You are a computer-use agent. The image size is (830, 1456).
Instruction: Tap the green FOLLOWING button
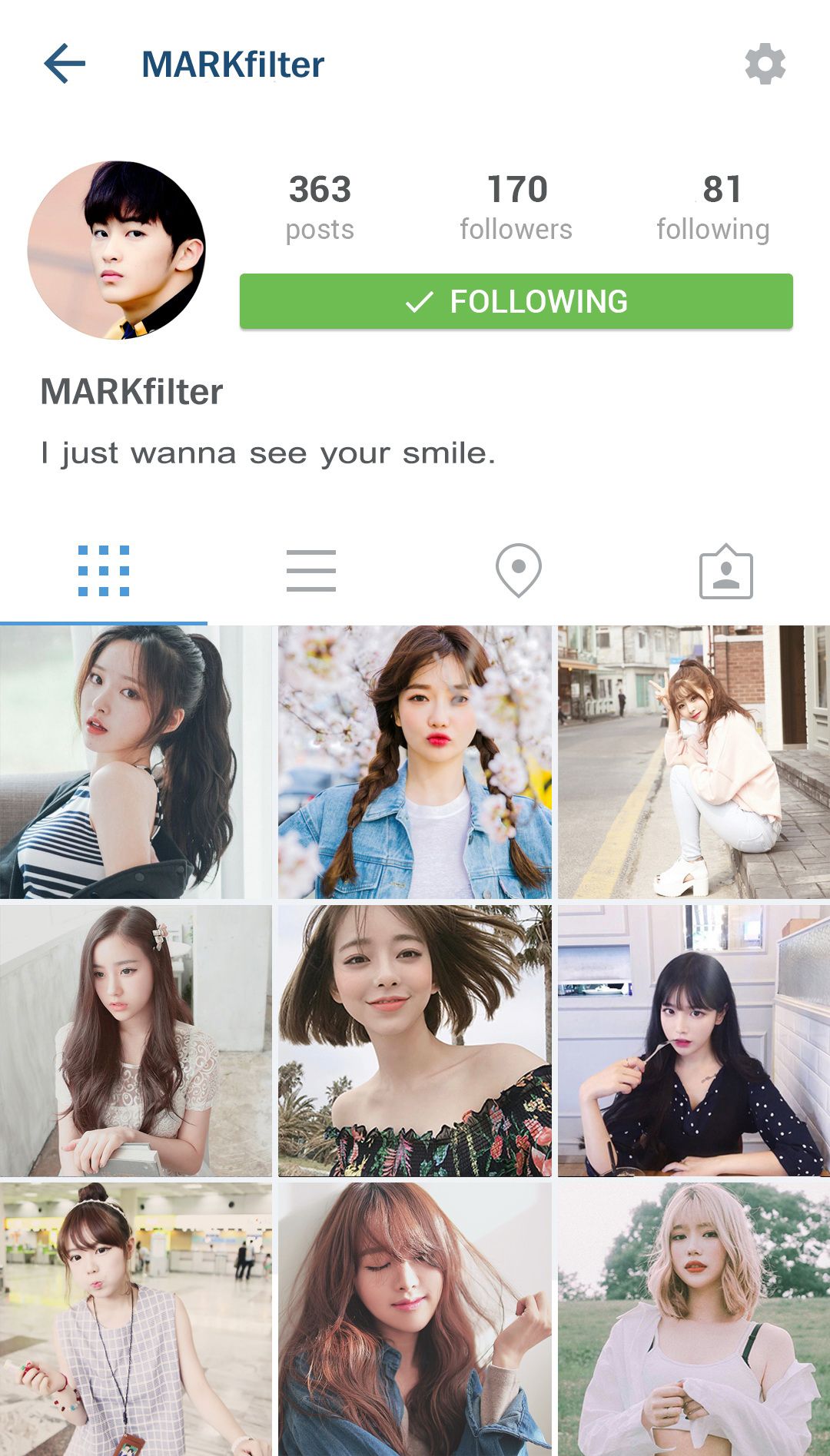tap(516, 301)
